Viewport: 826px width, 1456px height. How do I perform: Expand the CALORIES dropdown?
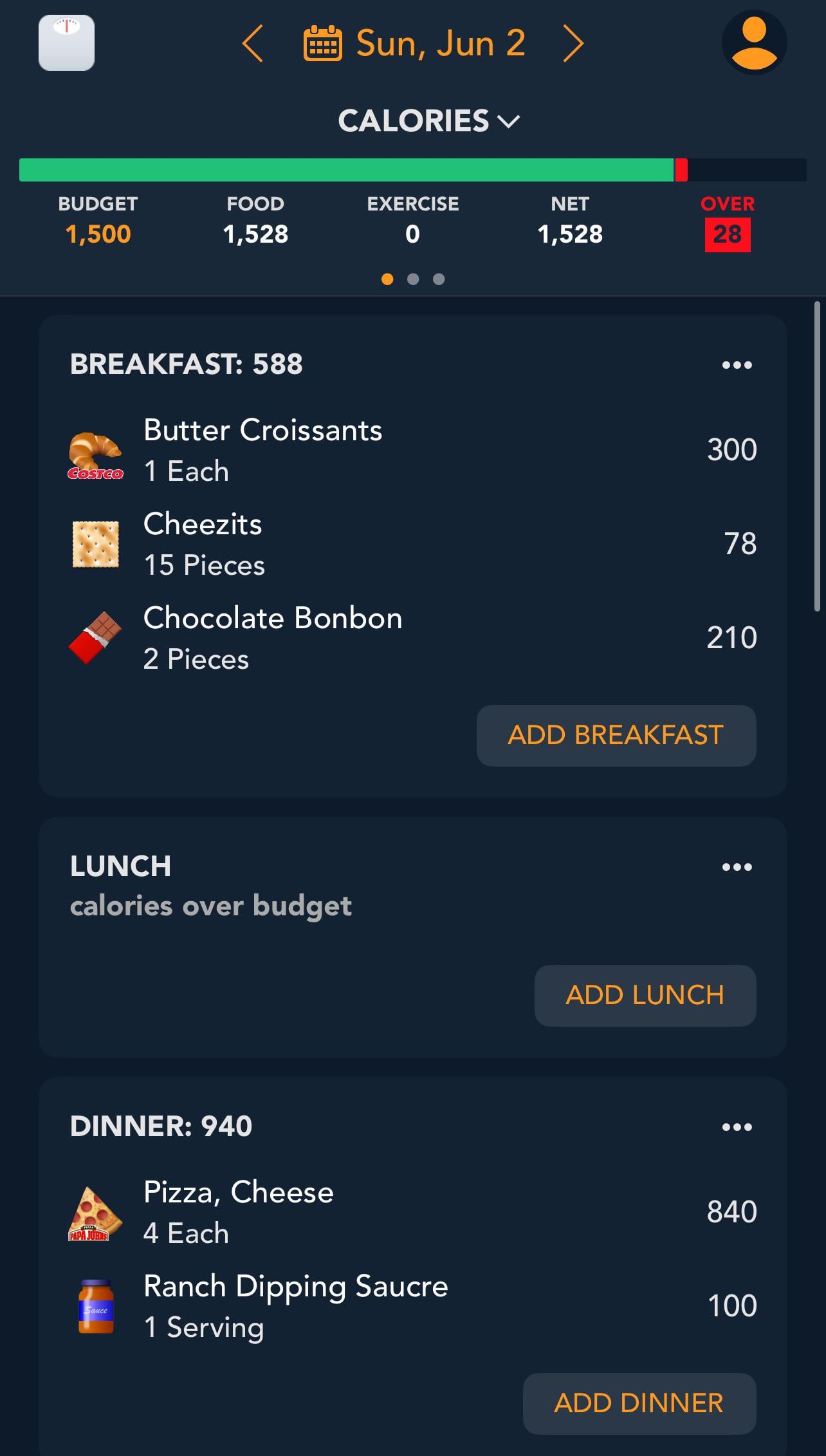(x=428, y=121)
